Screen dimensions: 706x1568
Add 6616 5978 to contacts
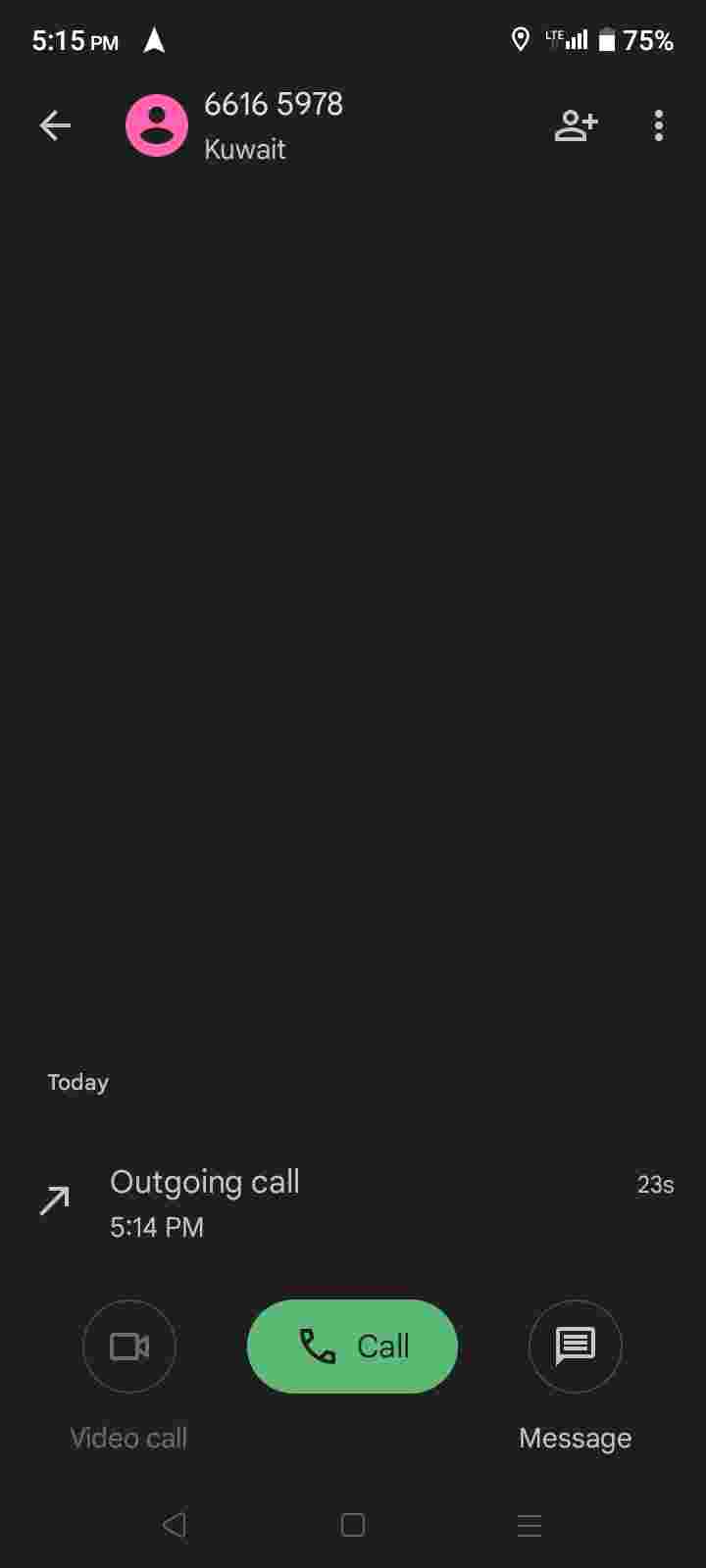[576, 125]
